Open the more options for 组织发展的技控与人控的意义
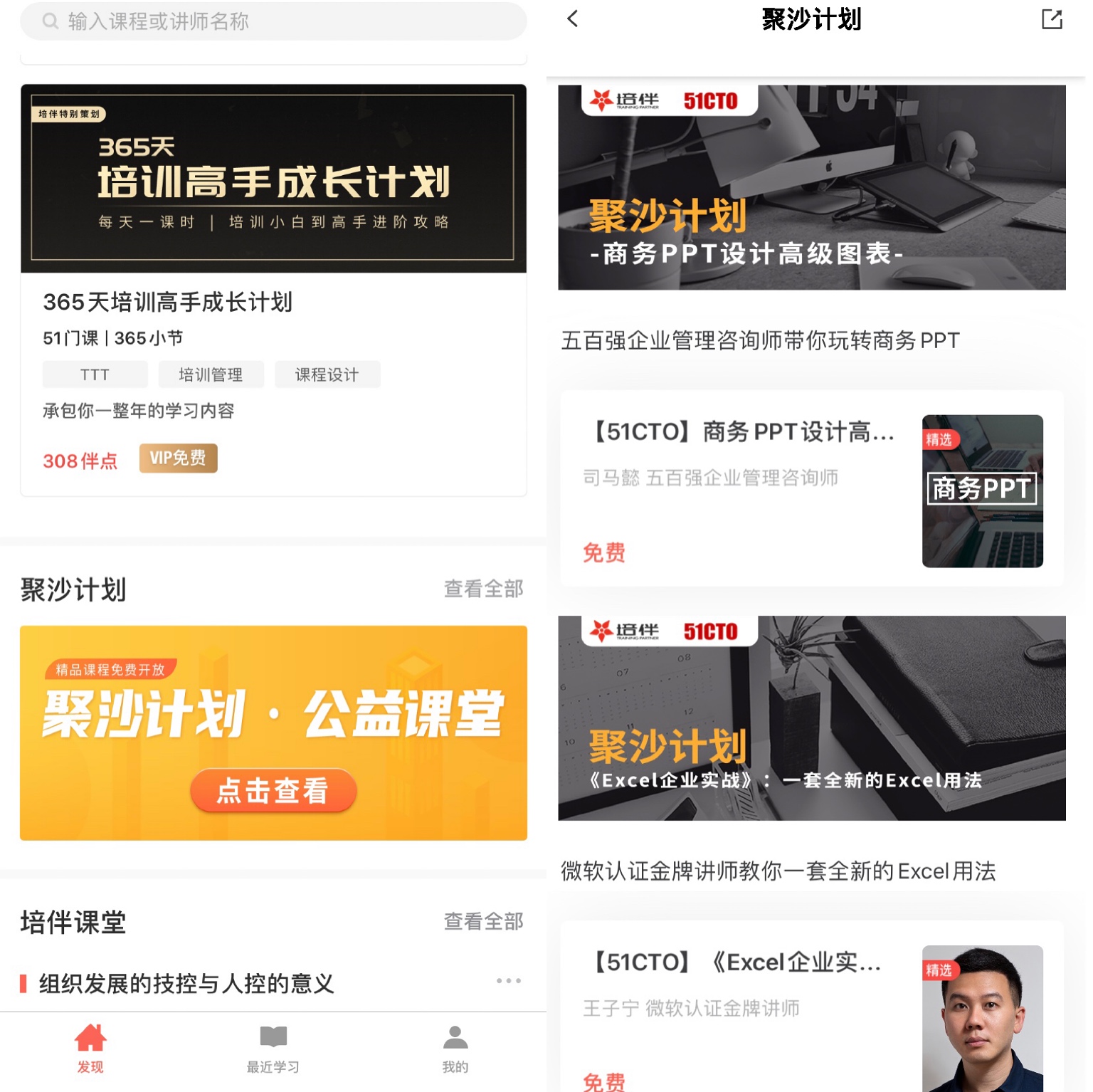This screenshot has width=1093, height=1092. coord(508,981)
